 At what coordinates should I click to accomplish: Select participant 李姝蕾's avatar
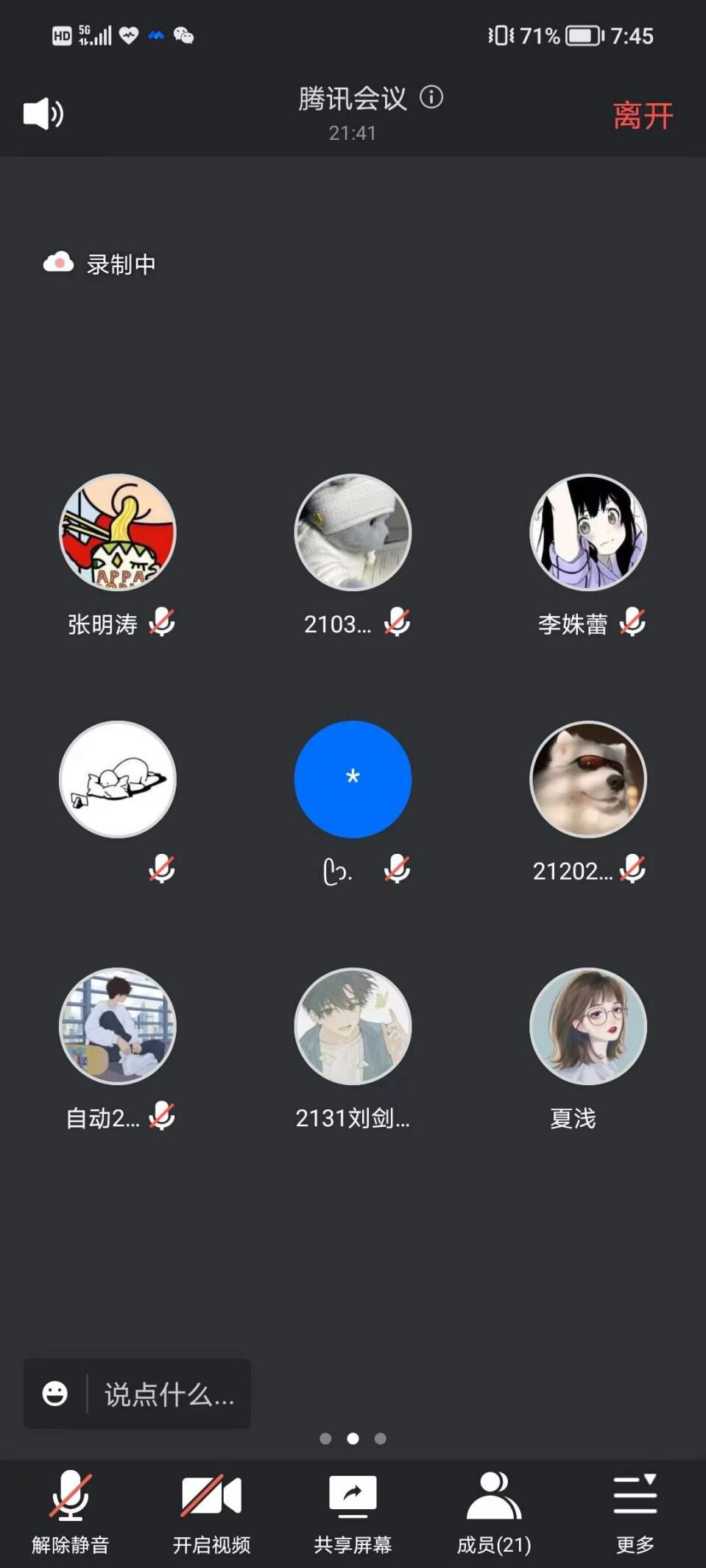click(588, 532)
